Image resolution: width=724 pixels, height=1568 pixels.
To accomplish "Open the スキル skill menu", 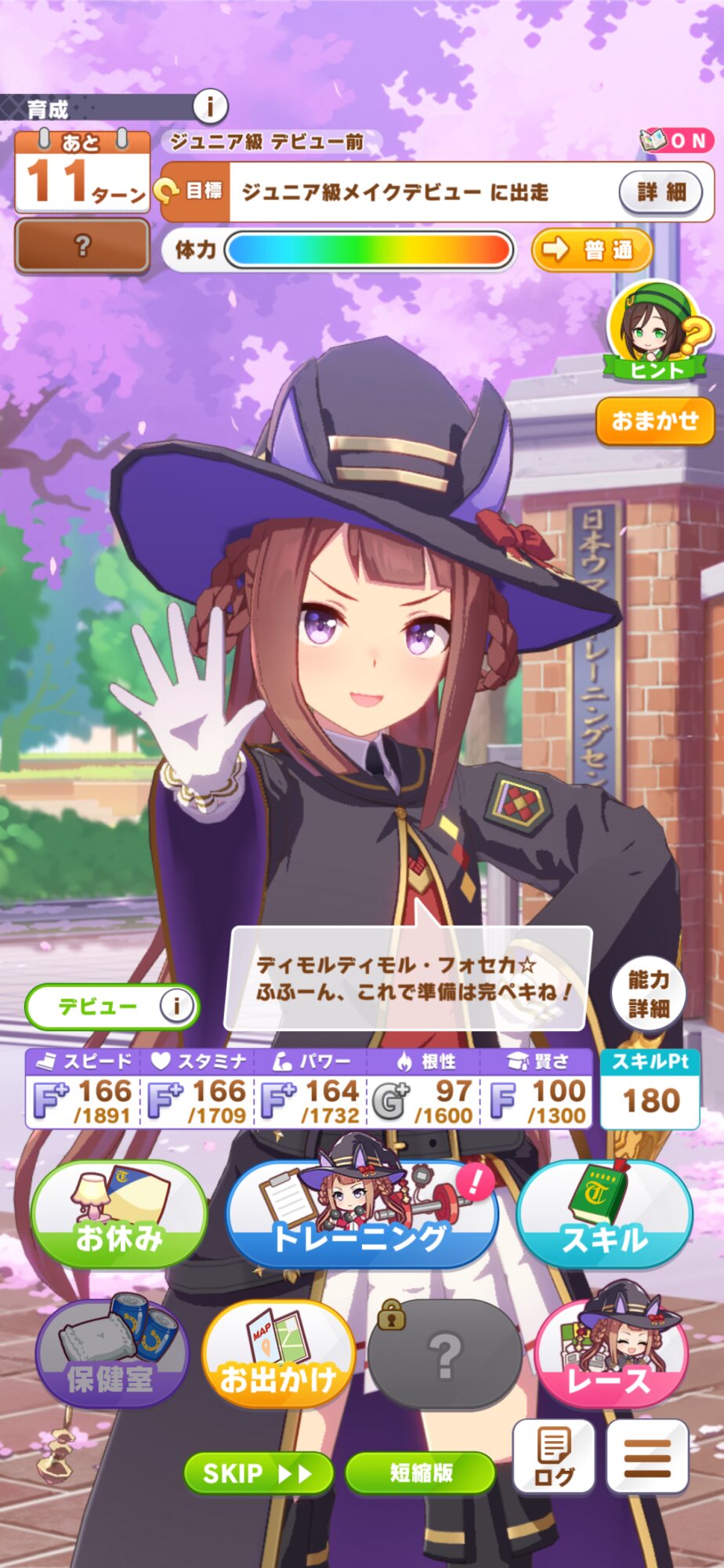I will click(x=604, y=1214).
